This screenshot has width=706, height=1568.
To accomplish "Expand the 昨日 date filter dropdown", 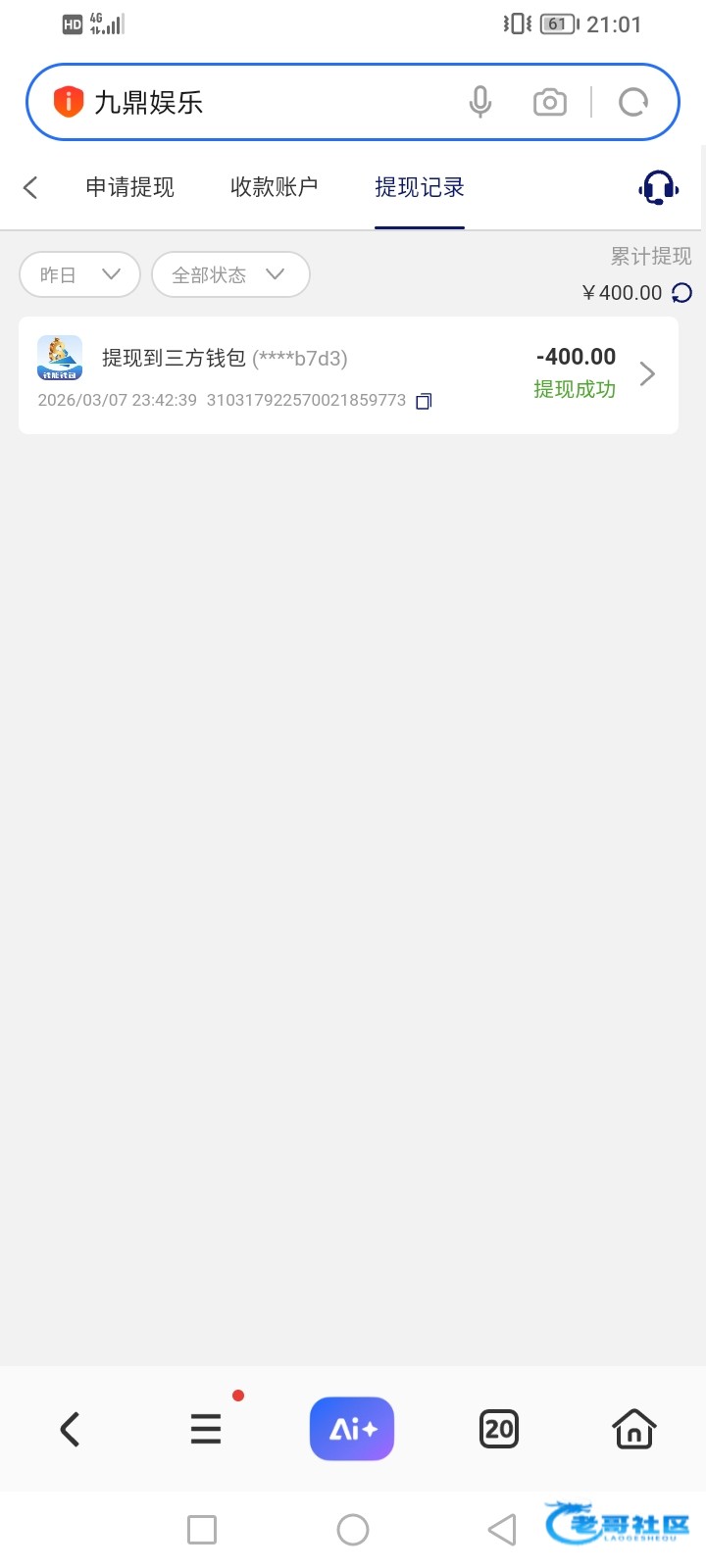I will click(x=79, y=274).
